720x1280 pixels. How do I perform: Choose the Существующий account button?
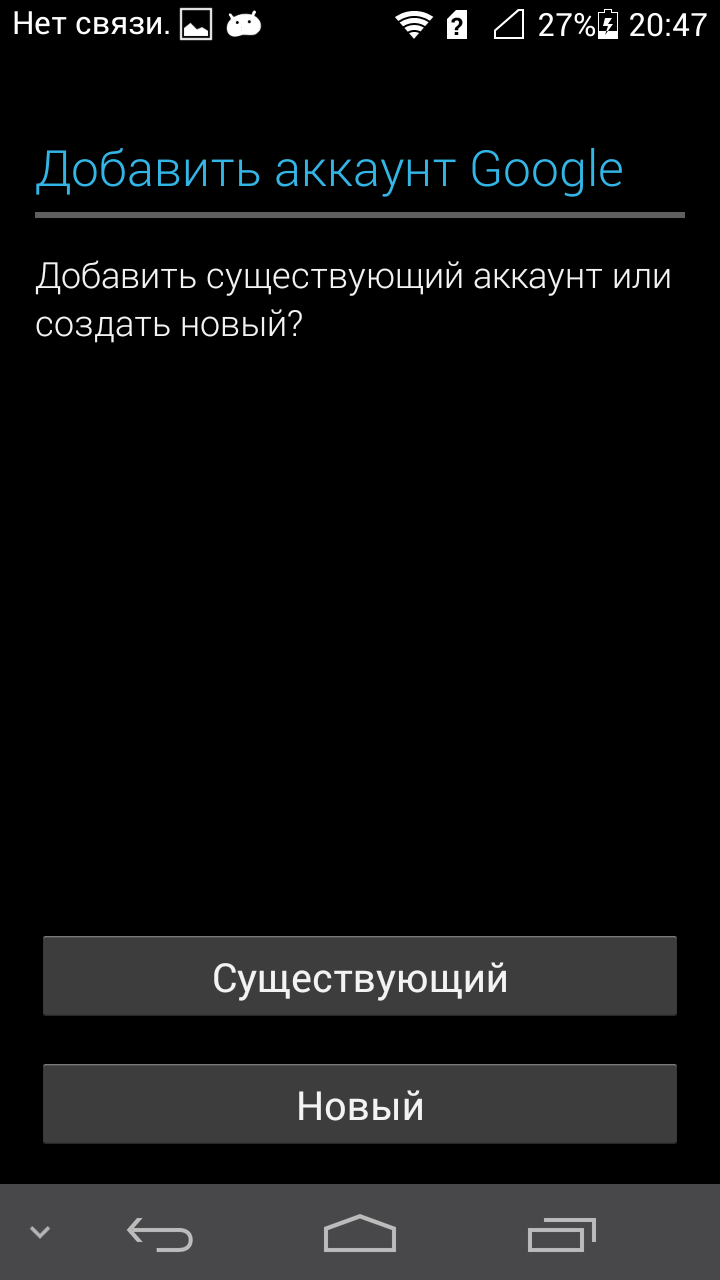[360, 977]
